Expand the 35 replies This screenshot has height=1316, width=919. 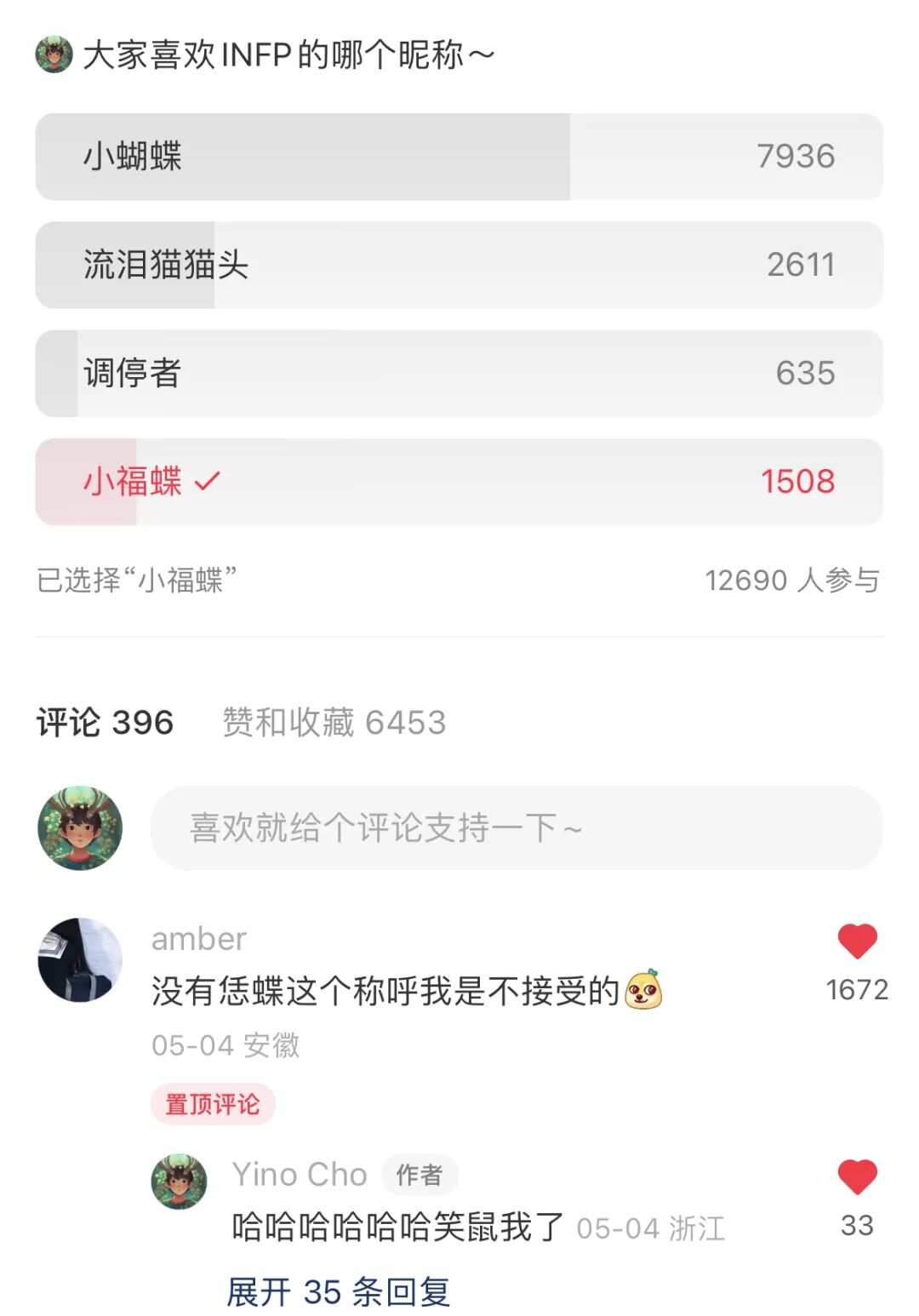pos(338,1291)
